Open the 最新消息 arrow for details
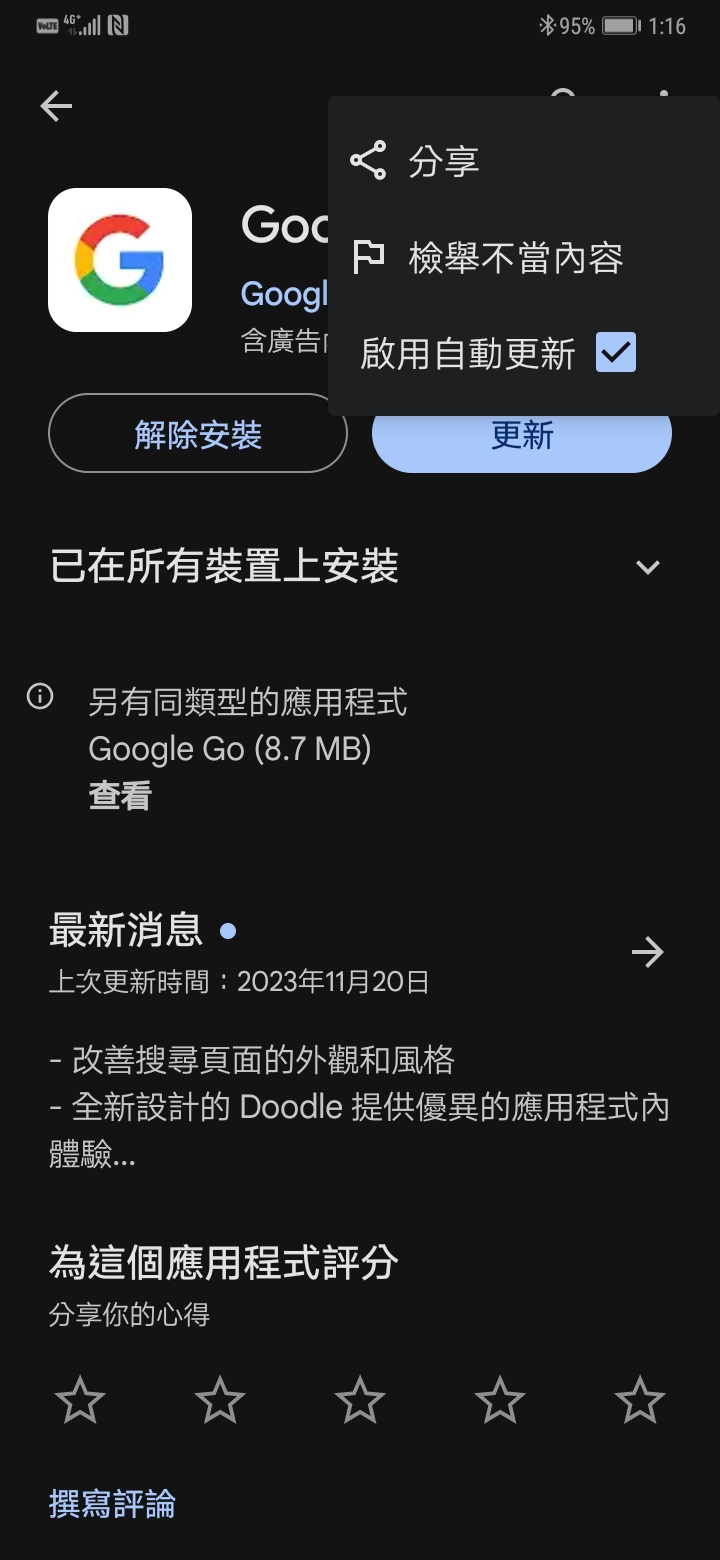The image size is (720, 1560). click(648, 952)
